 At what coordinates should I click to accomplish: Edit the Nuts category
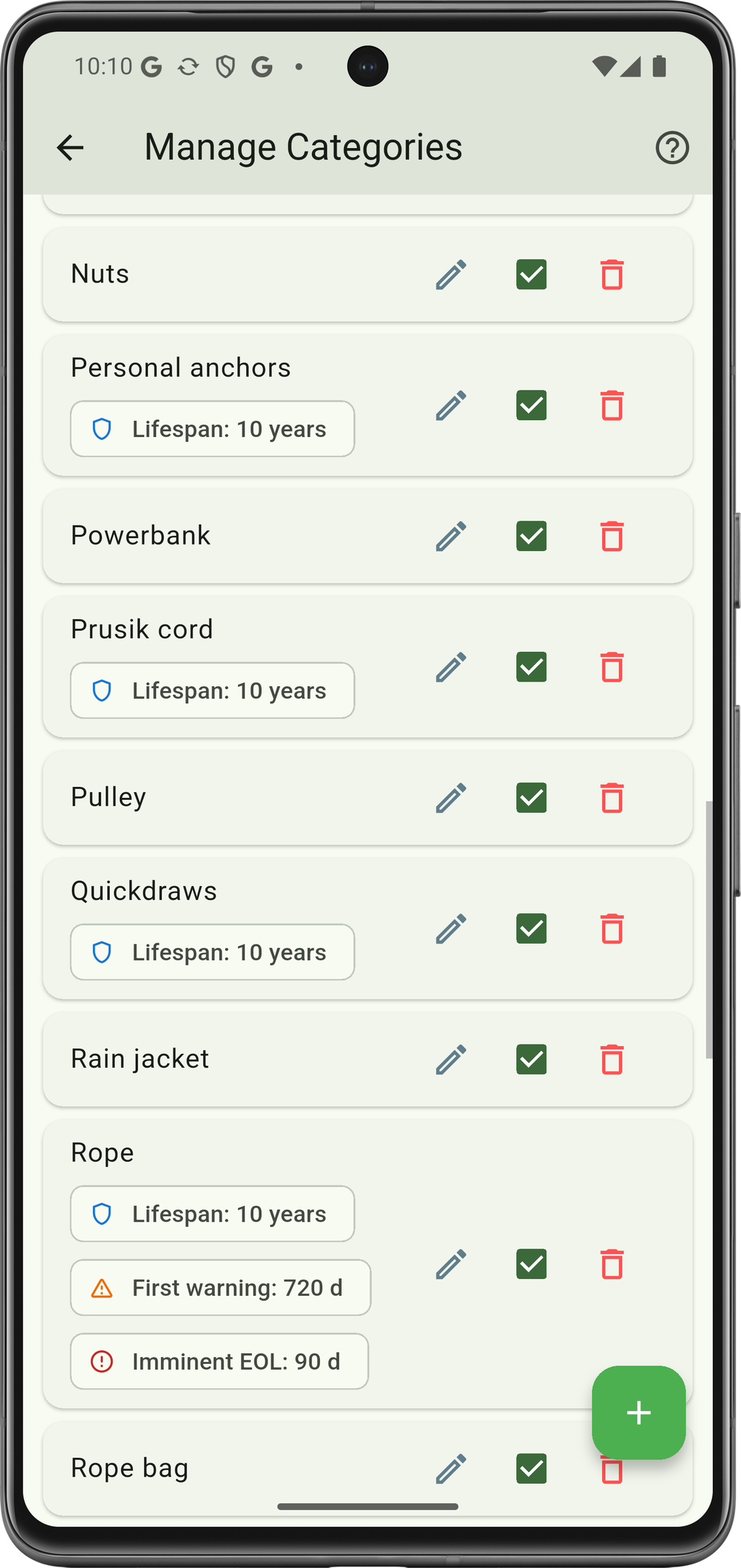point(451,275)
